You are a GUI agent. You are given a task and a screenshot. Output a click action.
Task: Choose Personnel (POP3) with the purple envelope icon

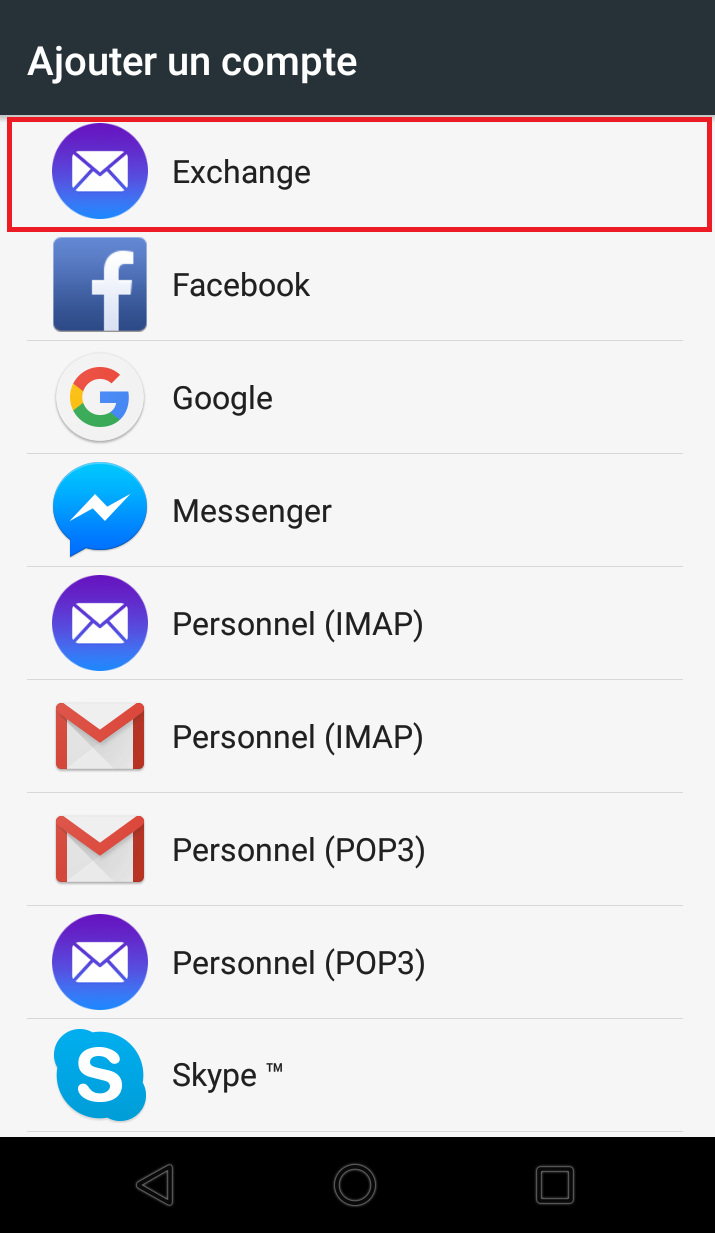click(357, 963)
